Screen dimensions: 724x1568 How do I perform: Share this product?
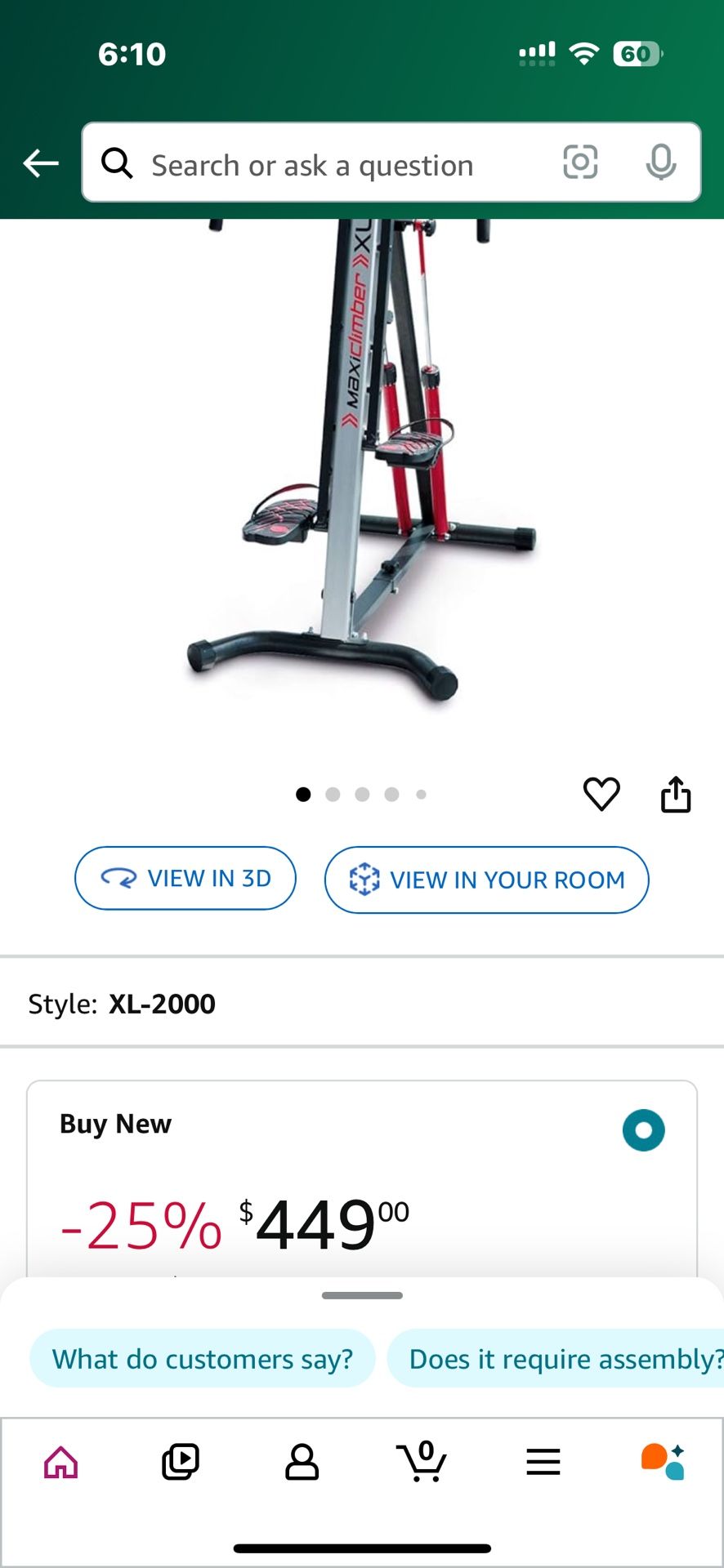(x=676, y=794)
